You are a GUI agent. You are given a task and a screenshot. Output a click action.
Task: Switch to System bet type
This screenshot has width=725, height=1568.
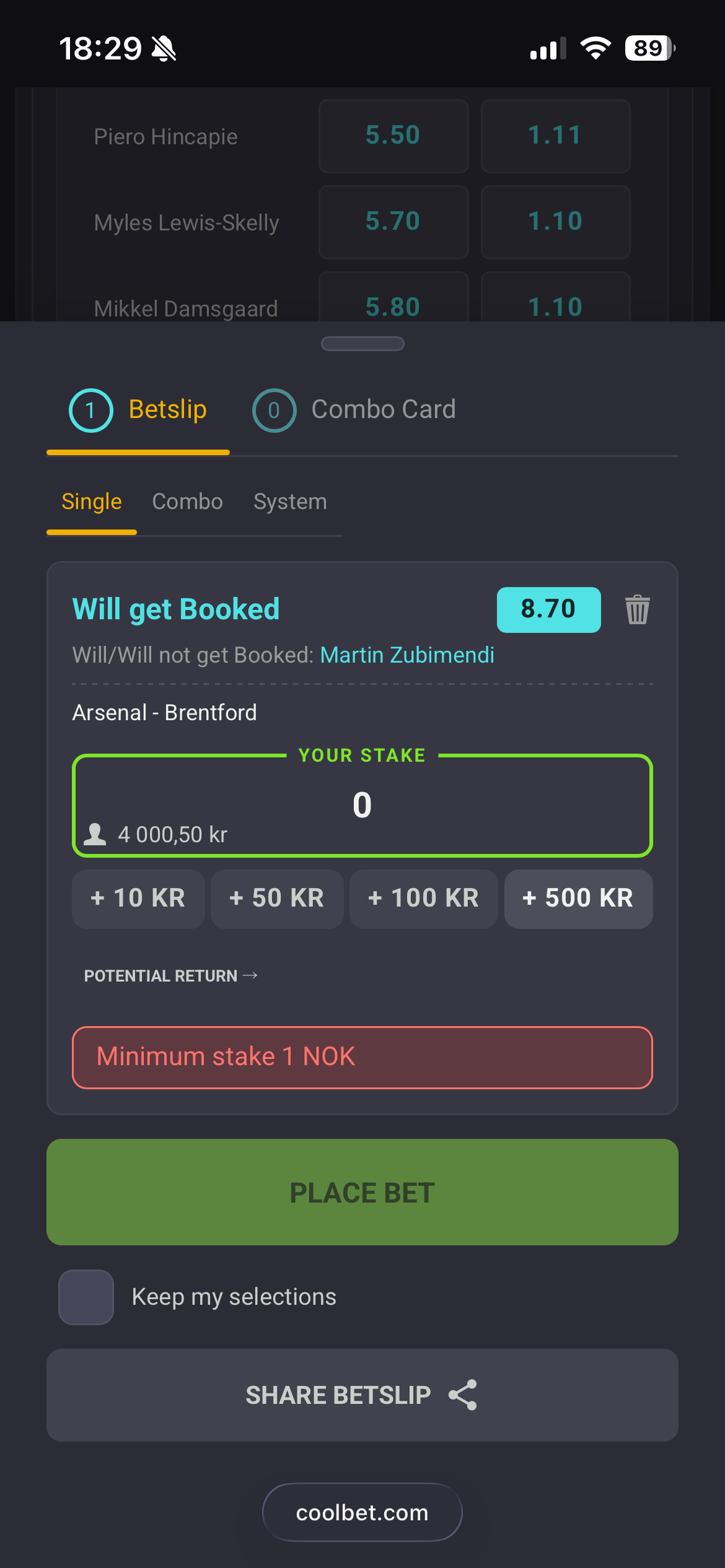coord(290,502)
